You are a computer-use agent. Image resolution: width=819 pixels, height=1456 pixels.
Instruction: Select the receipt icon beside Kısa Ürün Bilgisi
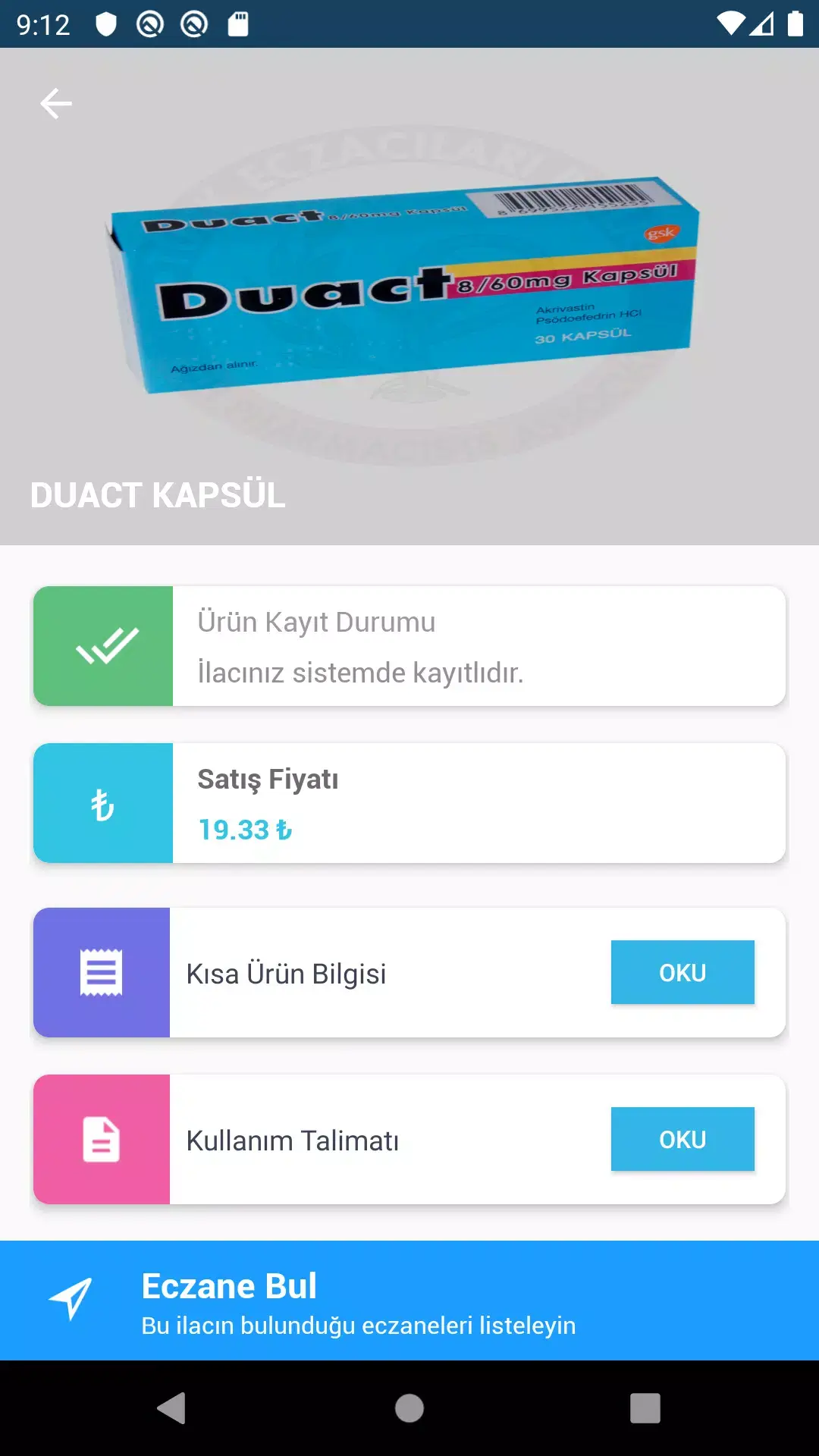[103, 971]
